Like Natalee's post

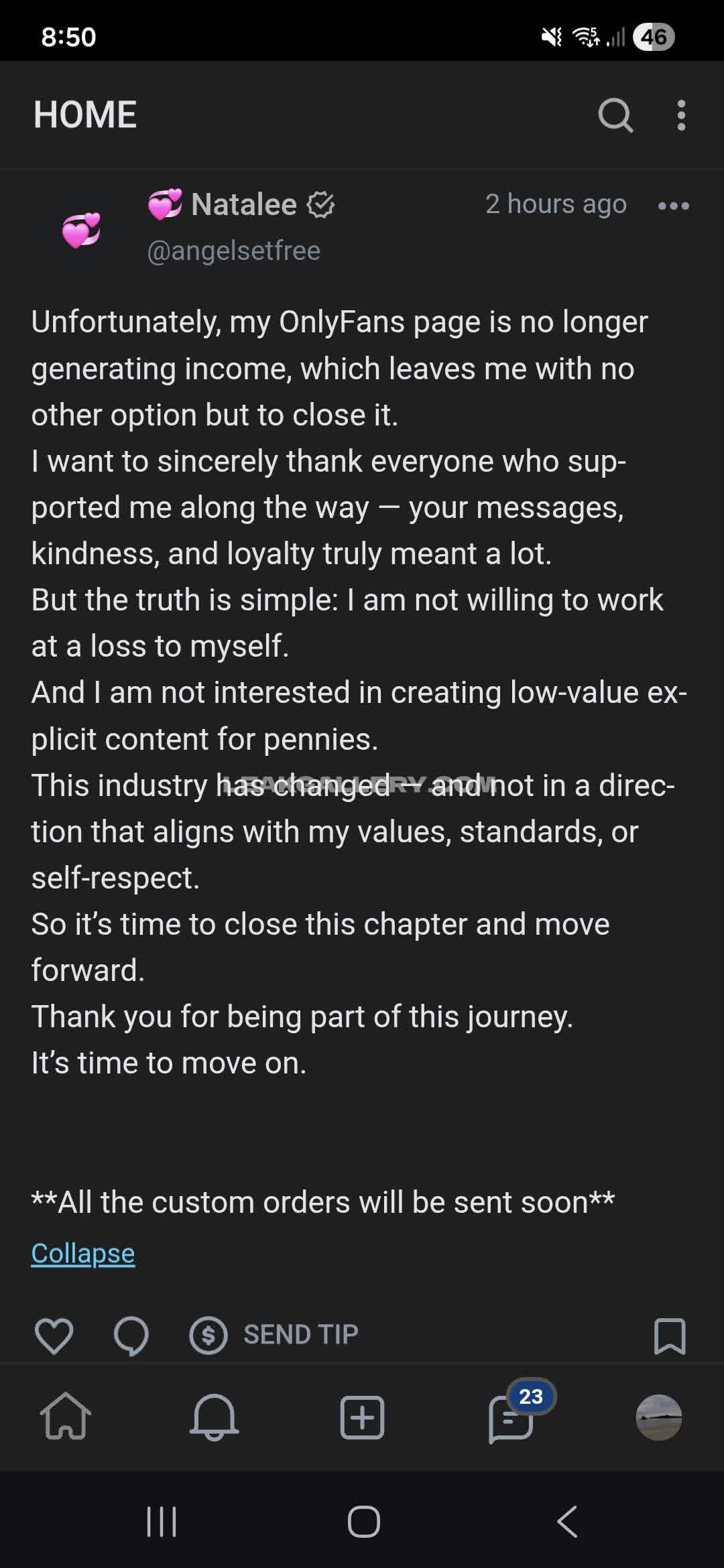point(54,1335)
